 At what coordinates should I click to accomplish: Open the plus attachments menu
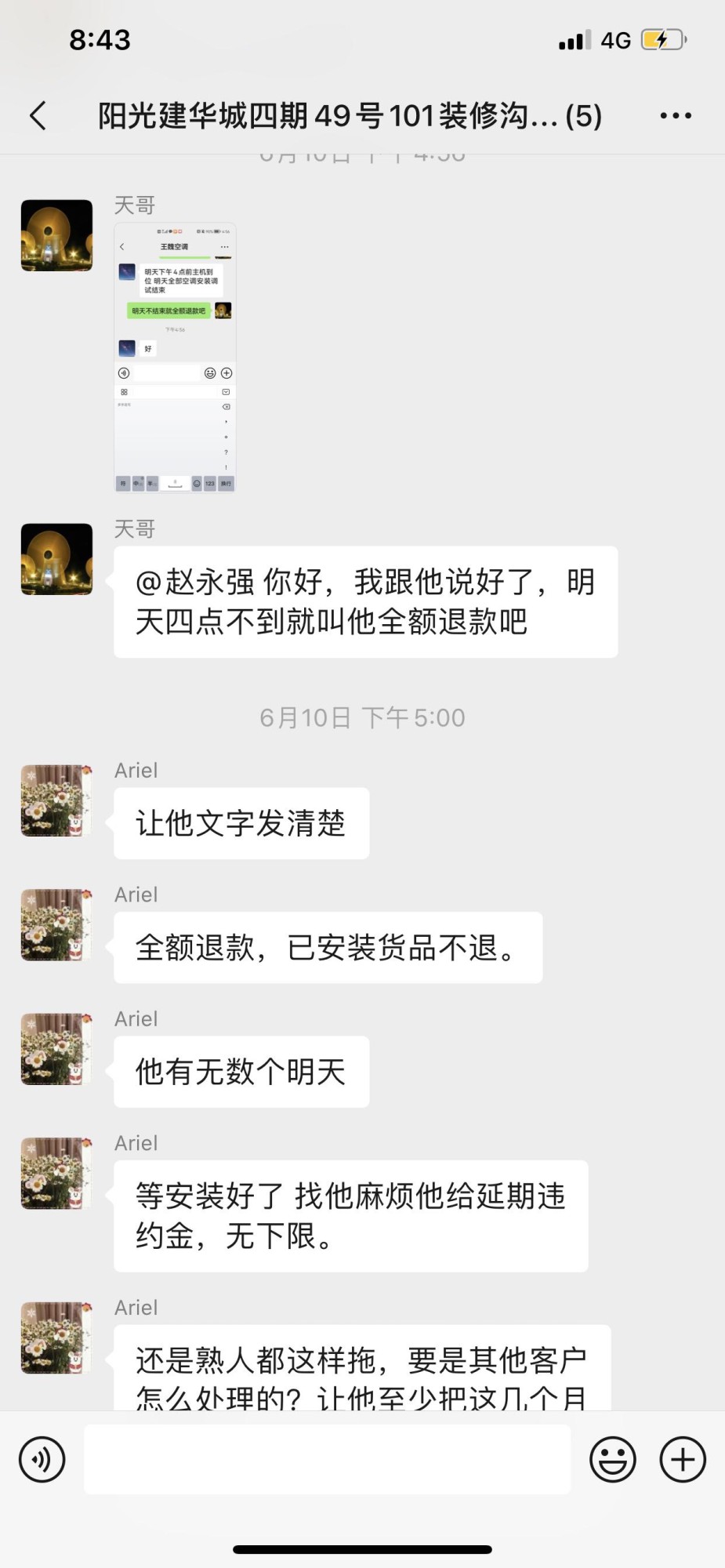point(683,1459)
